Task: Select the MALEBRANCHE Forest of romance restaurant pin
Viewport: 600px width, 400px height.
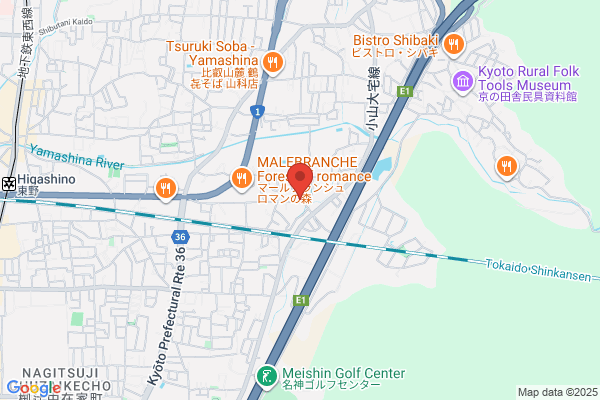Action: (242, 179)
